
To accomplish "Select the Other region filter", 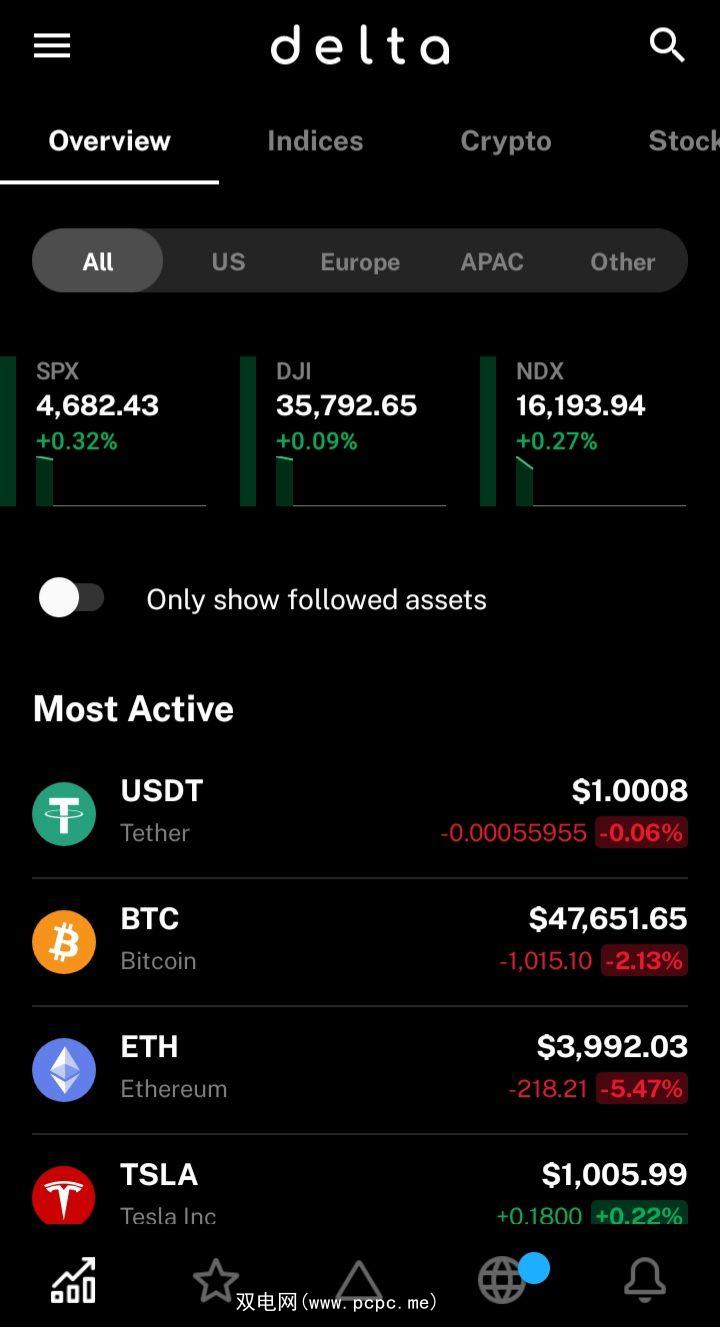I will coord(622,262).
